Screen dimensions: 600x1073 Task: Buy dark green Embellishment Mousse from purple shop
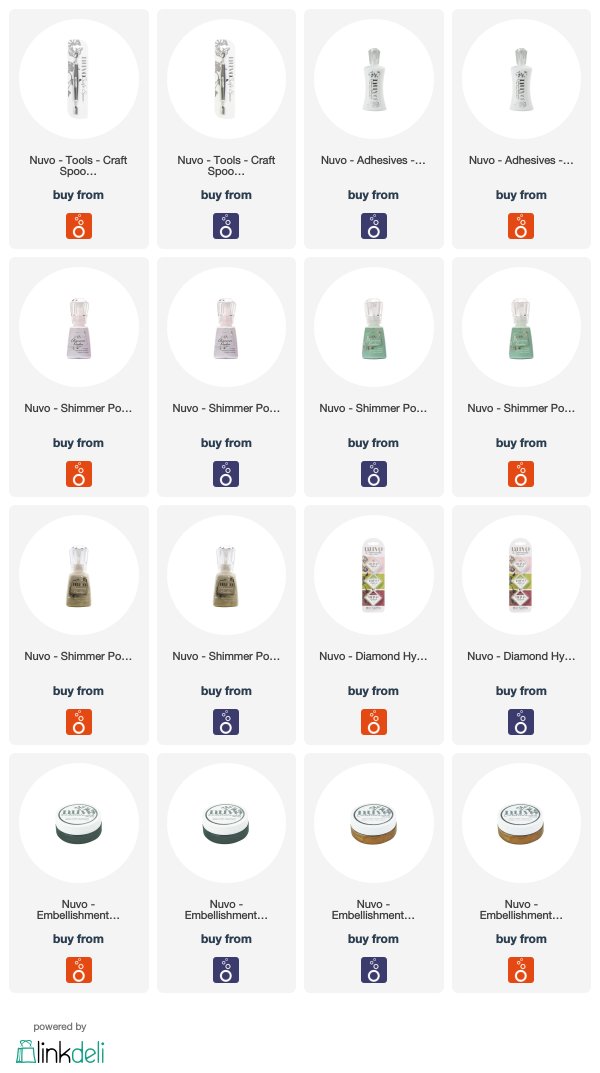(226, 970)
